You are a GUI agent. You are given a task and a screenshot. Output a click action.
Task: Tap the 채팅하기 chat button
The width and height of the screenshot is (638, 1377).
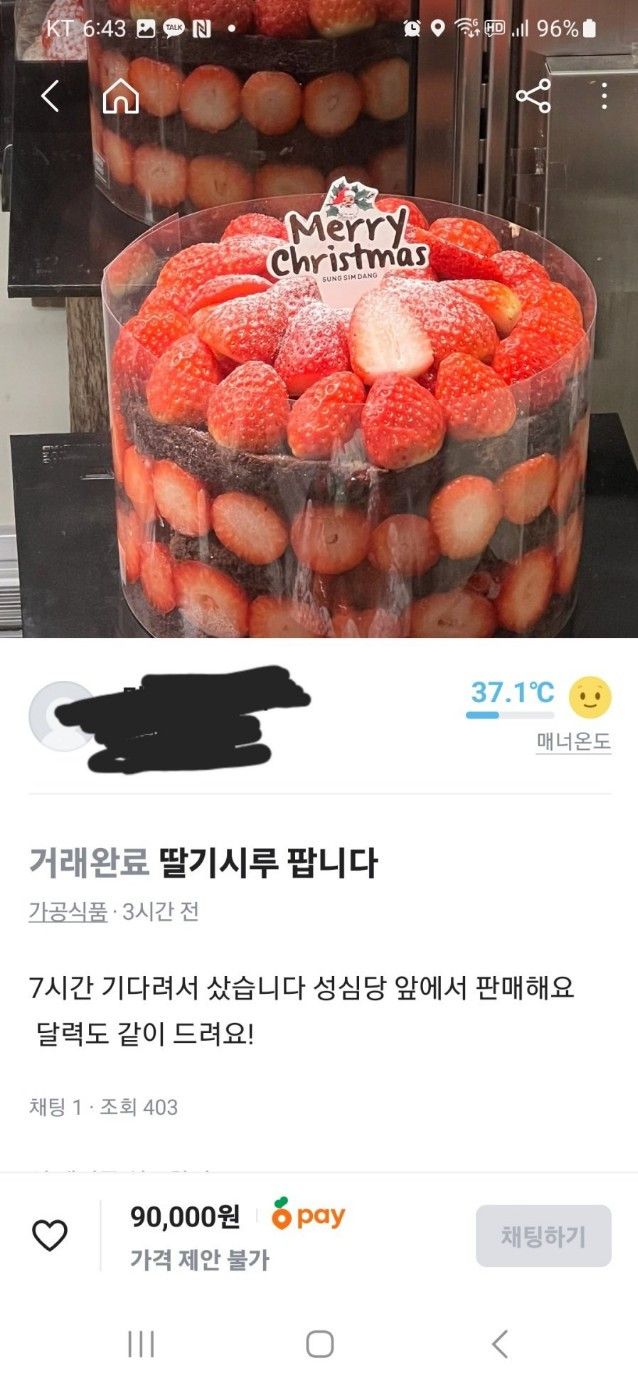[543, 1236]
